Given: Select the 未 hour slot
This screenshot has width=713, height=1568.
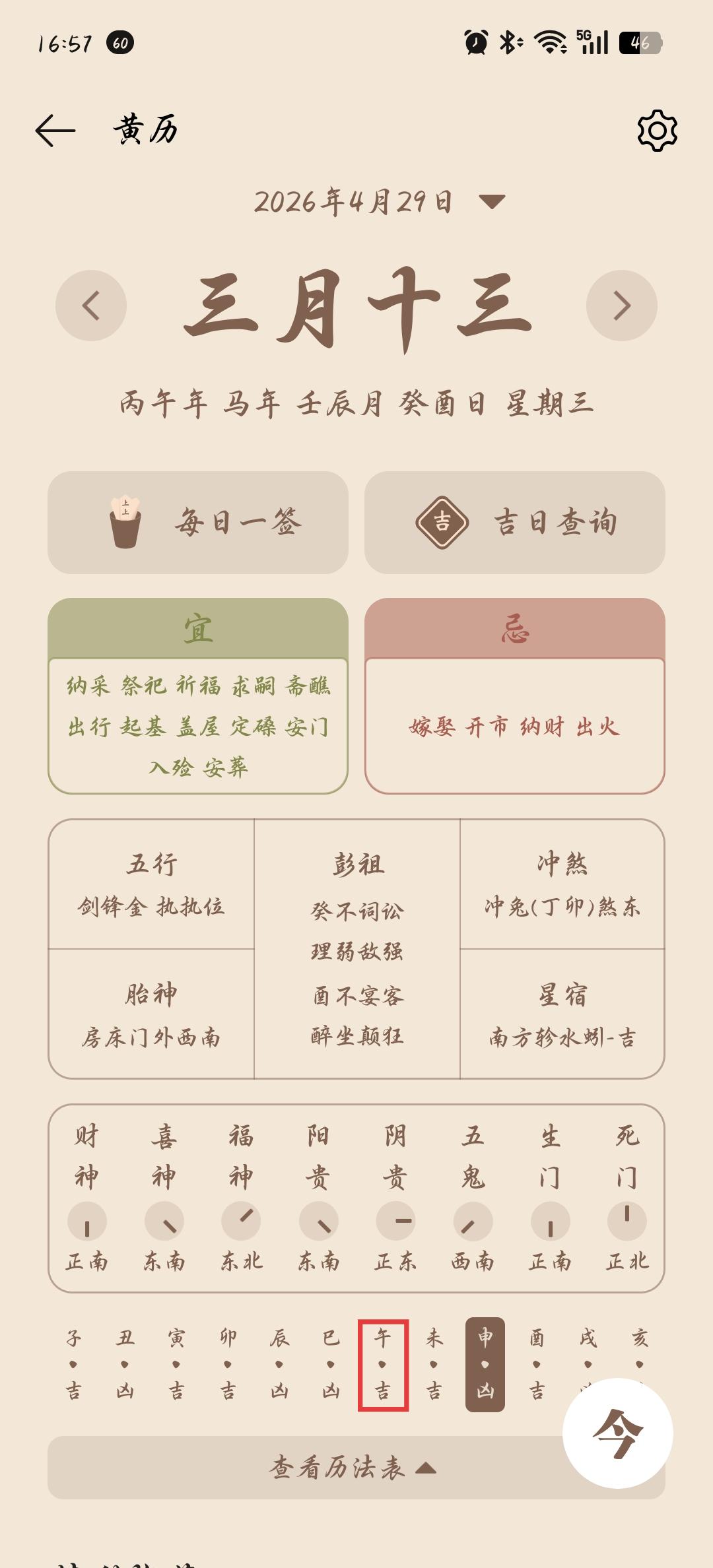Looking at the screenshot, I should point(434,1365).
